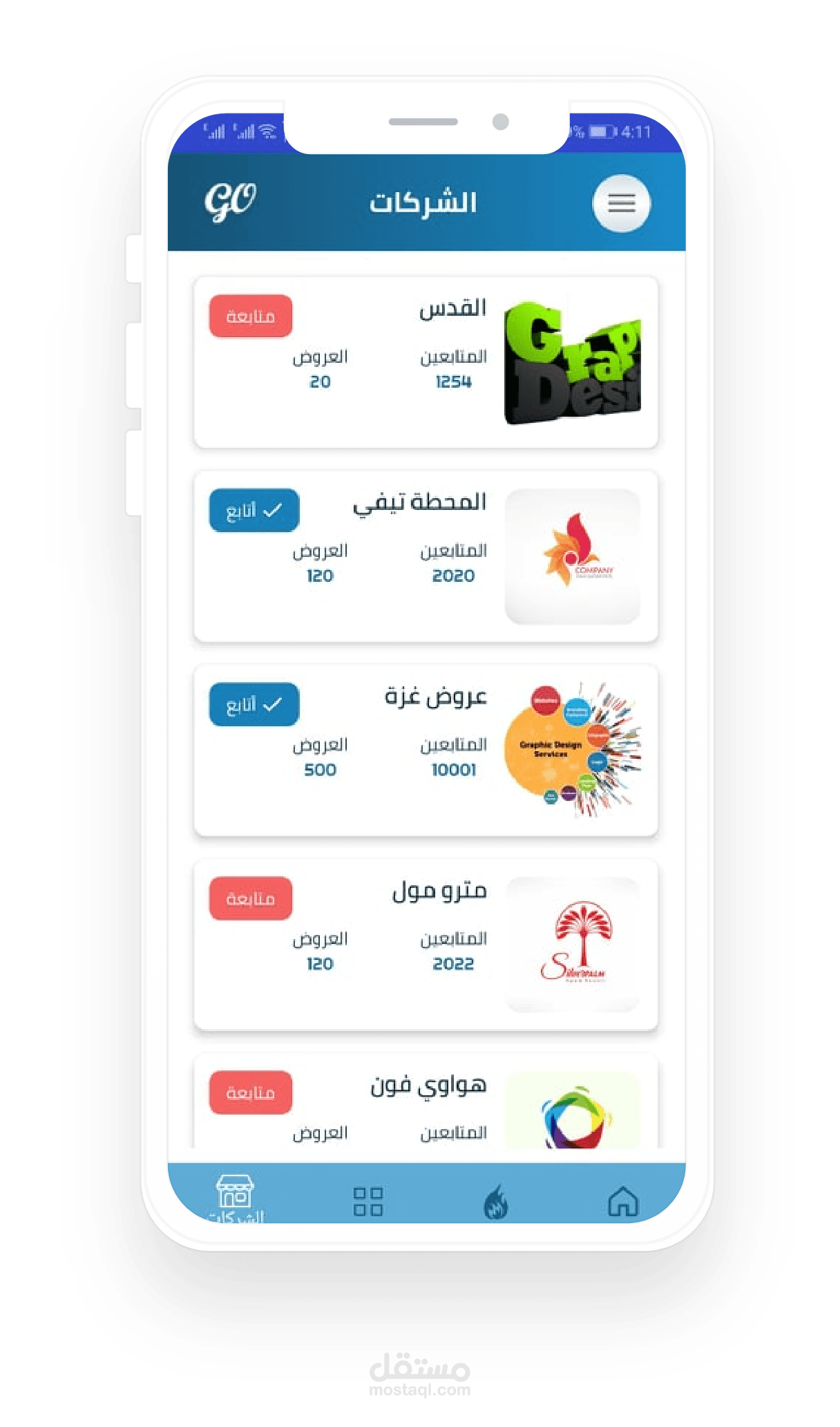Follow the مترو مول company
This screenshot has height=1427, width=840.
tap(251, 898)
